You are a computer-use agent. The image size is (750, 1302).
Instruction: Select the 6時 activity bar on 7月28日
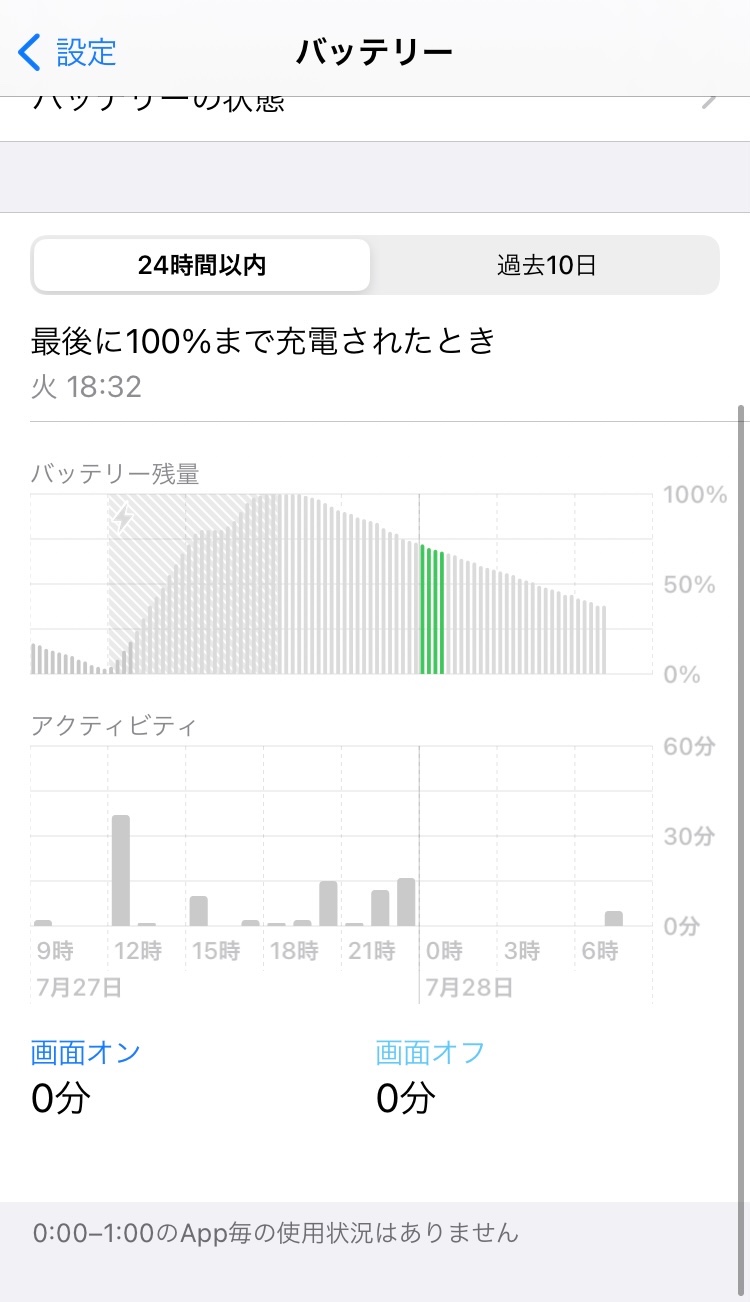click(x=613, y=918)
